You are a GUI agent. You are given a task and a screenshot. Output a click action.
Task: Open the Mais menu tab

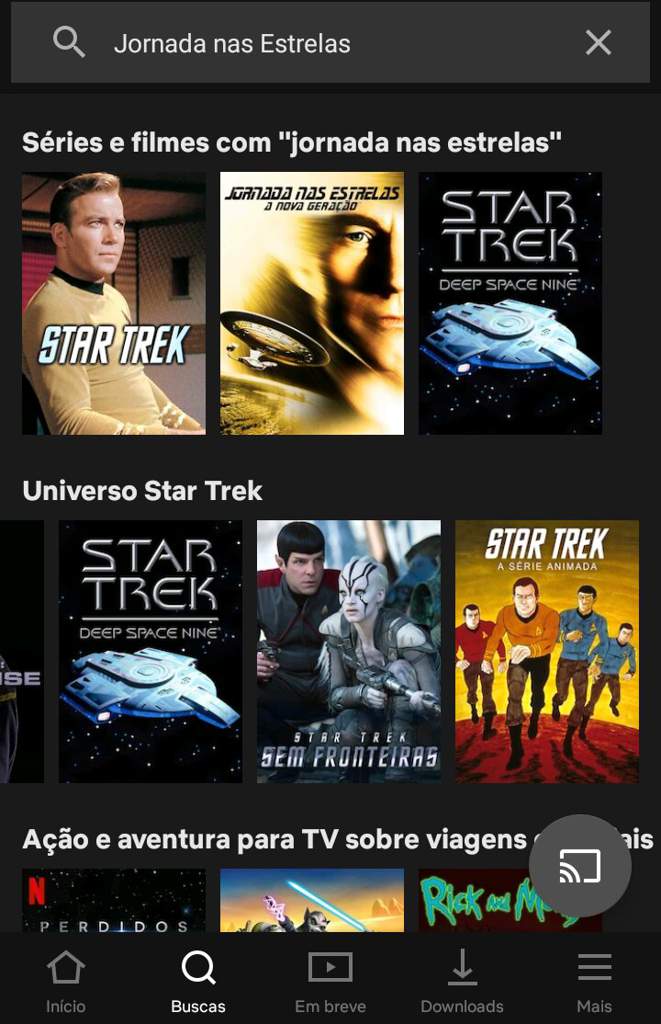tap(594, 981)
